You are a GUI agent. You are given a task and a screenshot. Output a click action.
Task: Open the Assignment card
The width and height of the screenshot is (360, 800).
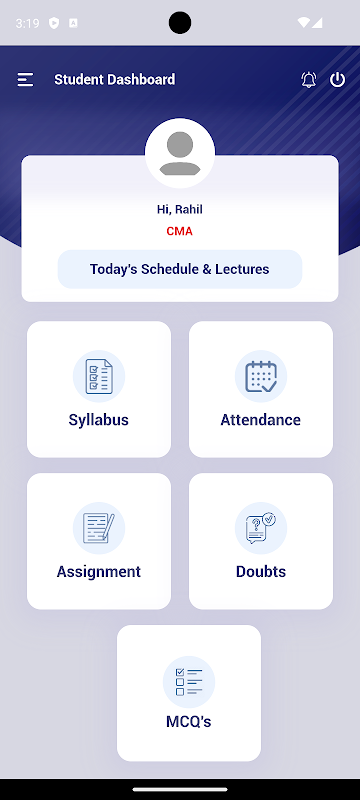click(99, 541)
